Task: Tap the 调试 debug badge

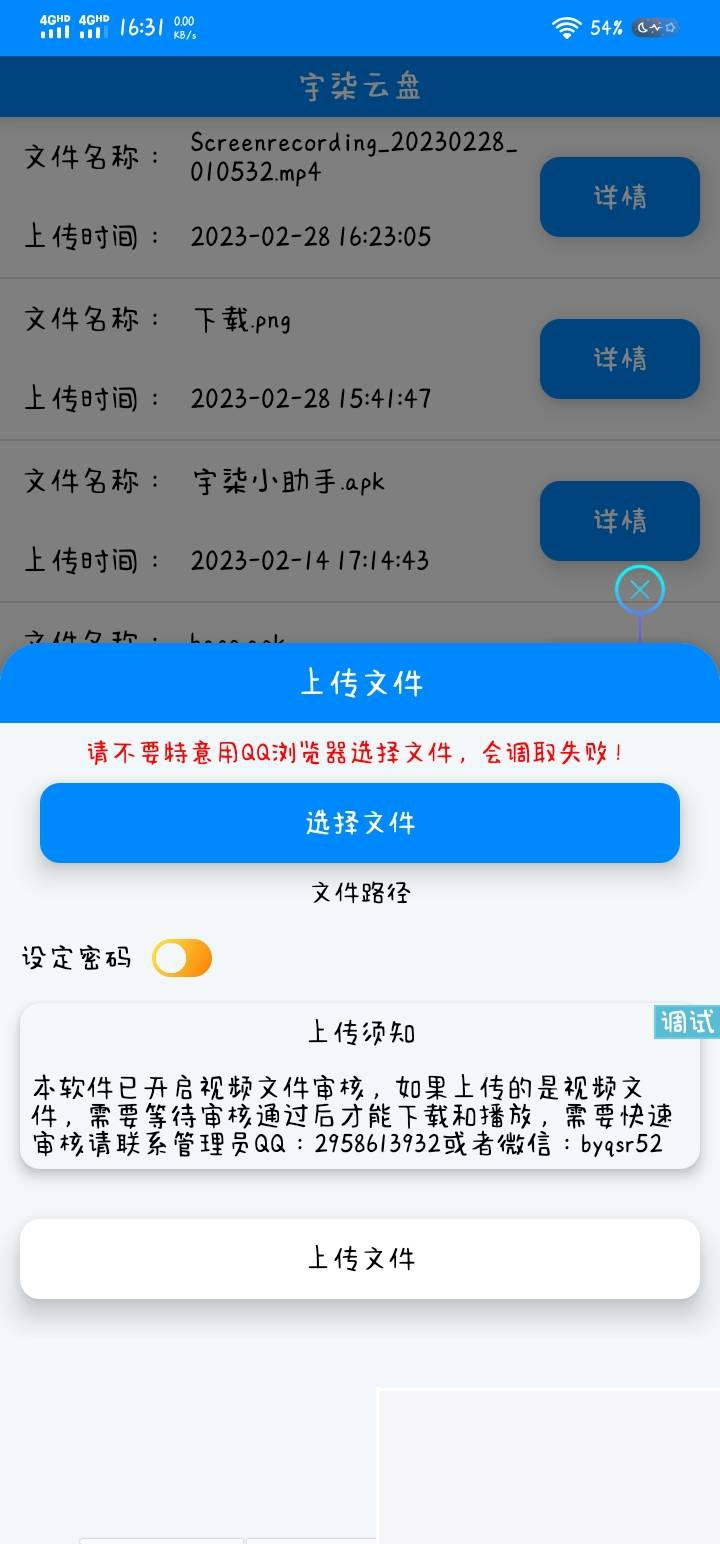Action: point(686,1023)
